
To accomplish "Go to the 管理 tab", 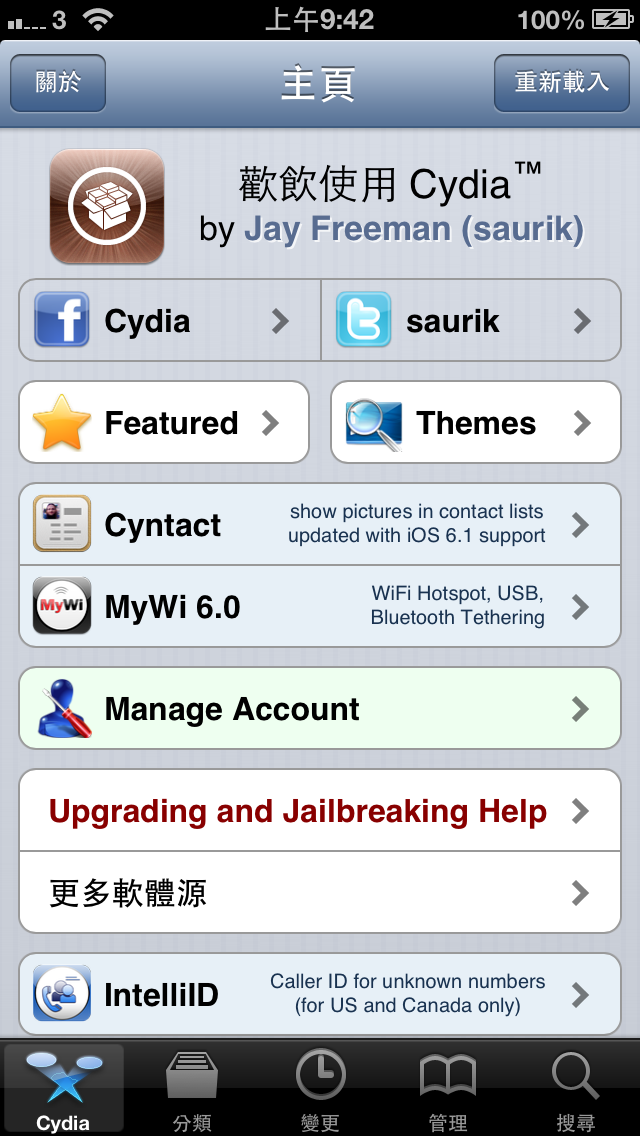I will coord(448,1089).
